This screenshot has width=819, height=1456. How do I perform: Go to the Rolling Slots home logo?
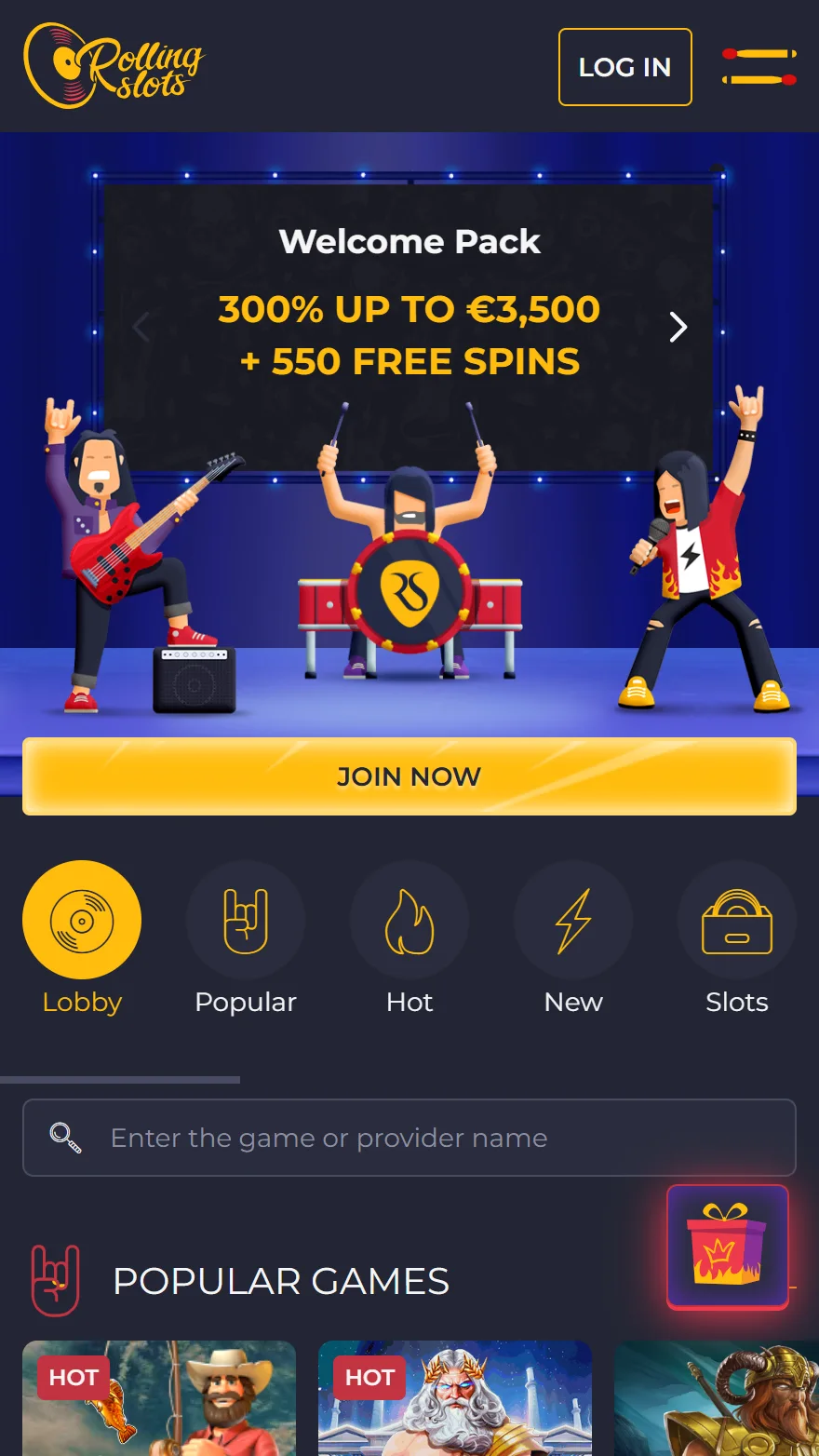tap(114, 65)
